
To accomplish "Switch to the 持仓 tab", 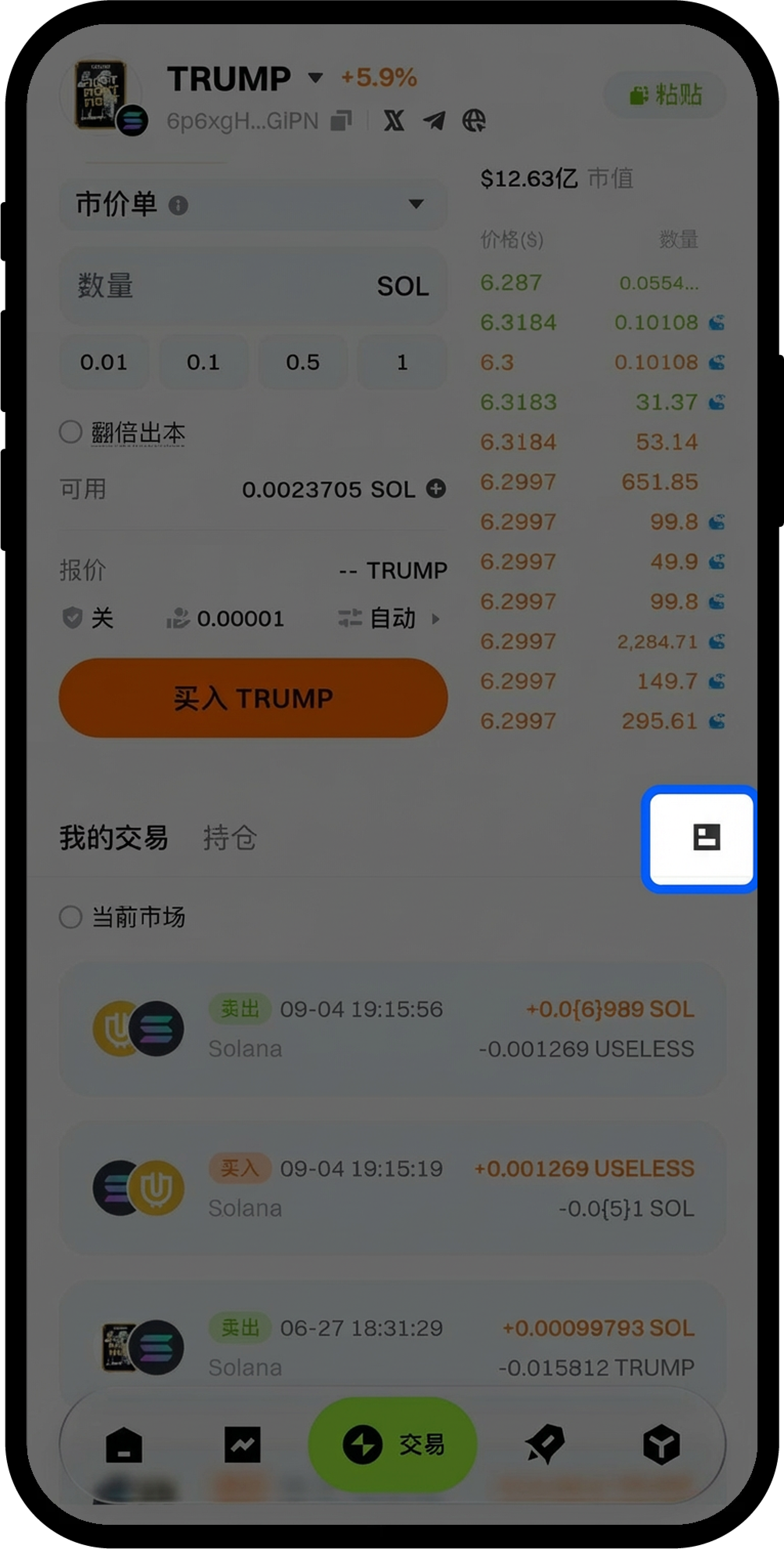I will 230,838.
